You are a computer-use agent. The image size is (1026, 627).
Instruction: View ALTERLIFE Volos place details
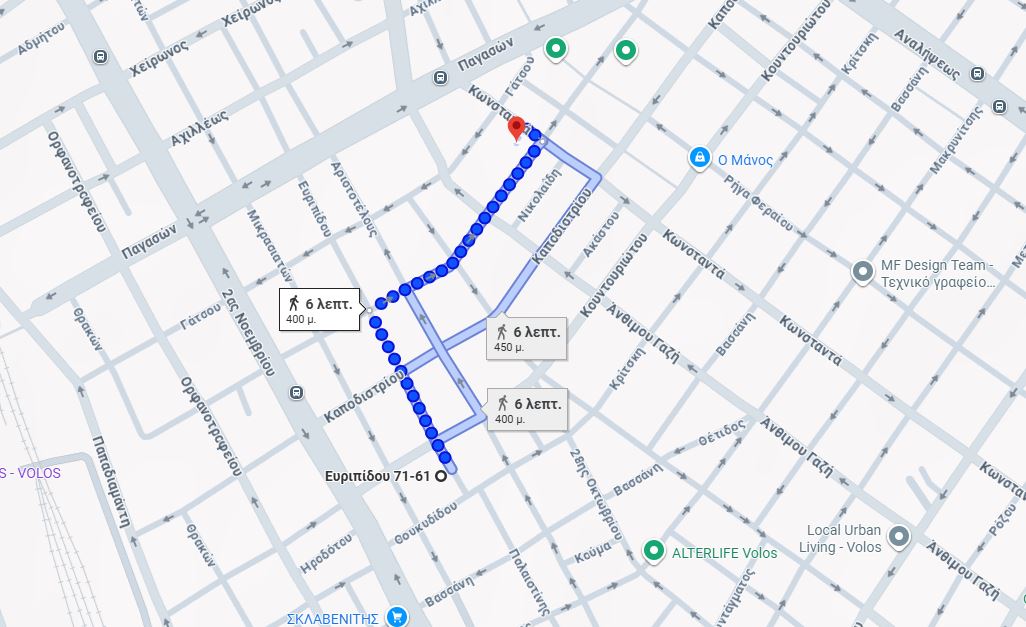(x=654, y=551)
